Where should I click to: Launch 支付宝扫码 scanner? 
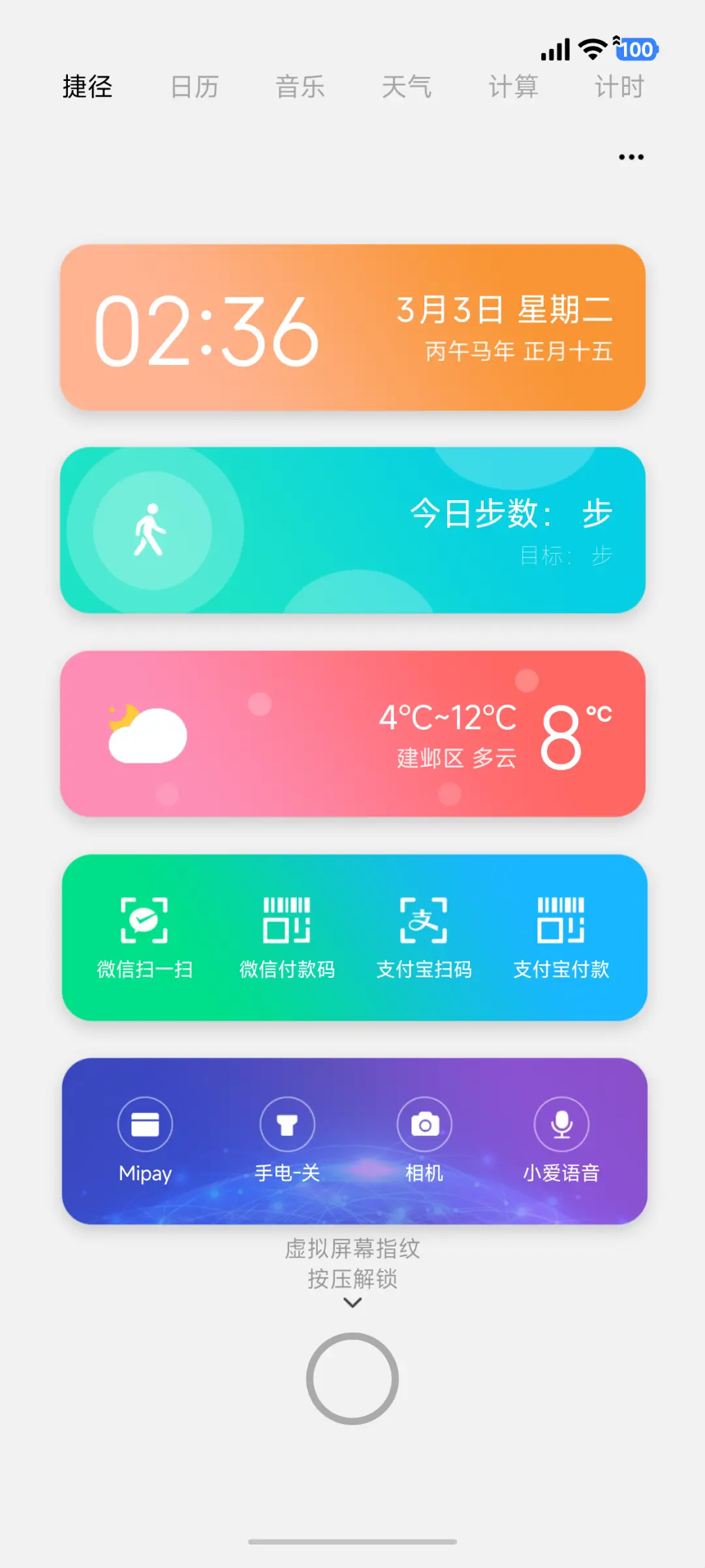tap(426, 935)
